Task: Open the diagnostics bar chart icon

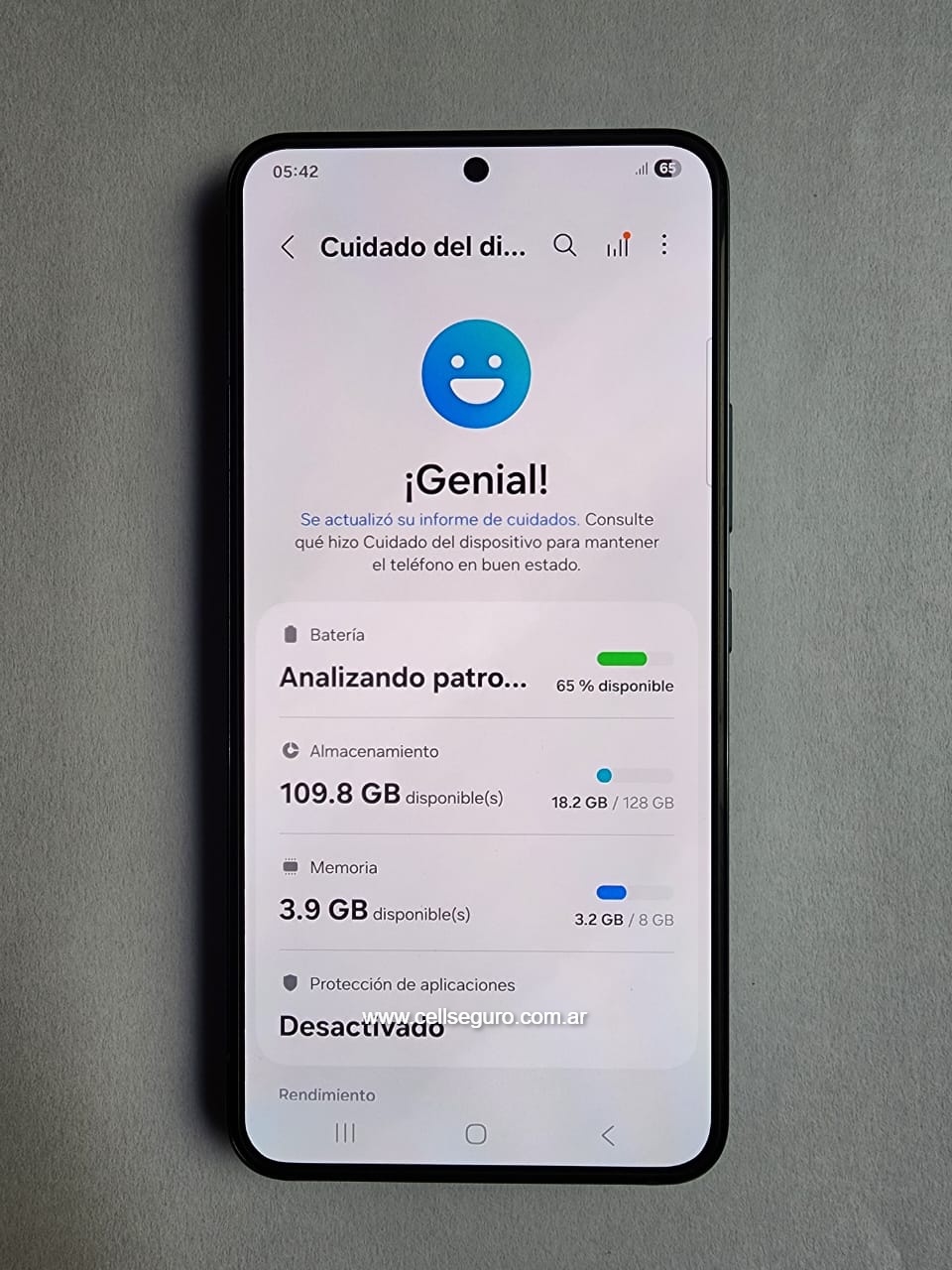Action: pos(618,245)
